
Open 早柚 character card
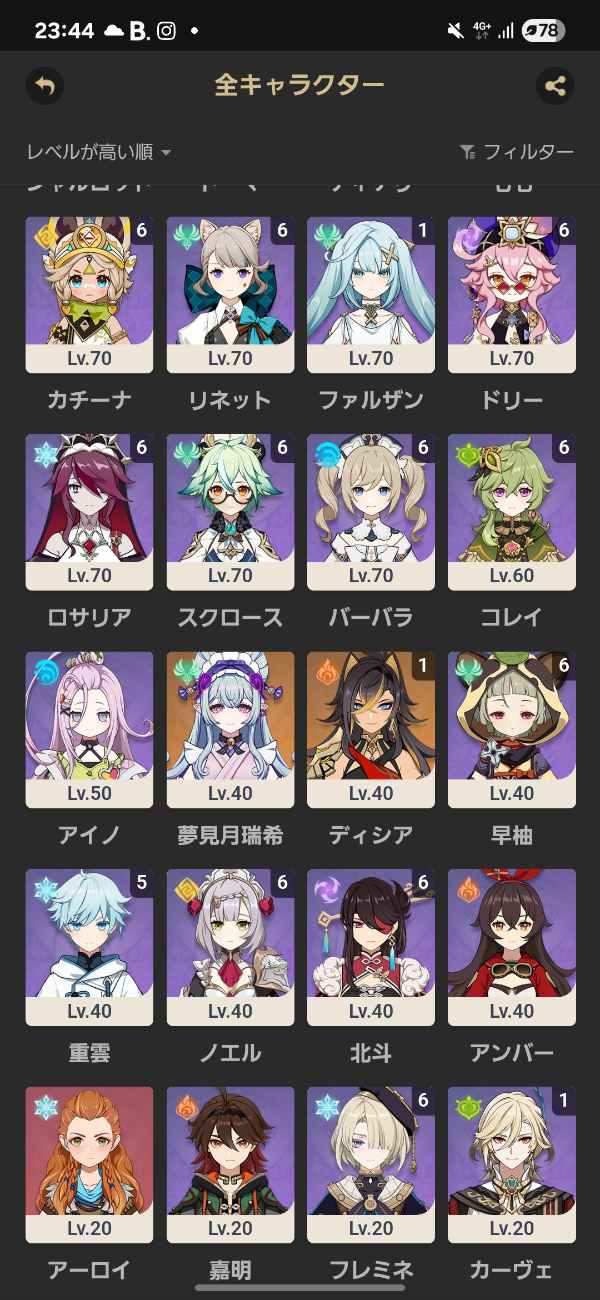click(512, 730)
